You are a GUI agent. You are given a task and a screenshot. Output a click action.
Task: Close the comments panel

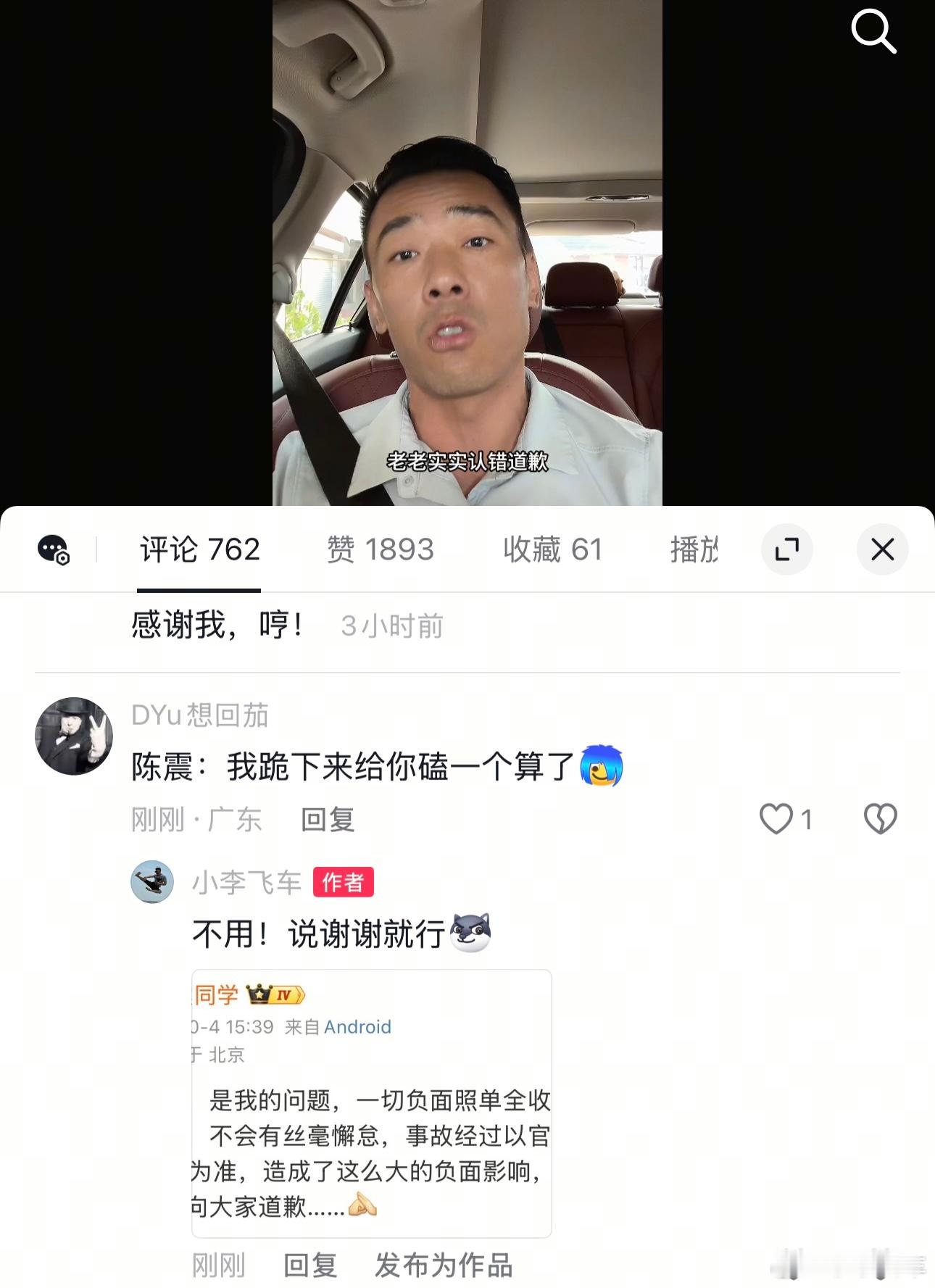tap(882, 549)
